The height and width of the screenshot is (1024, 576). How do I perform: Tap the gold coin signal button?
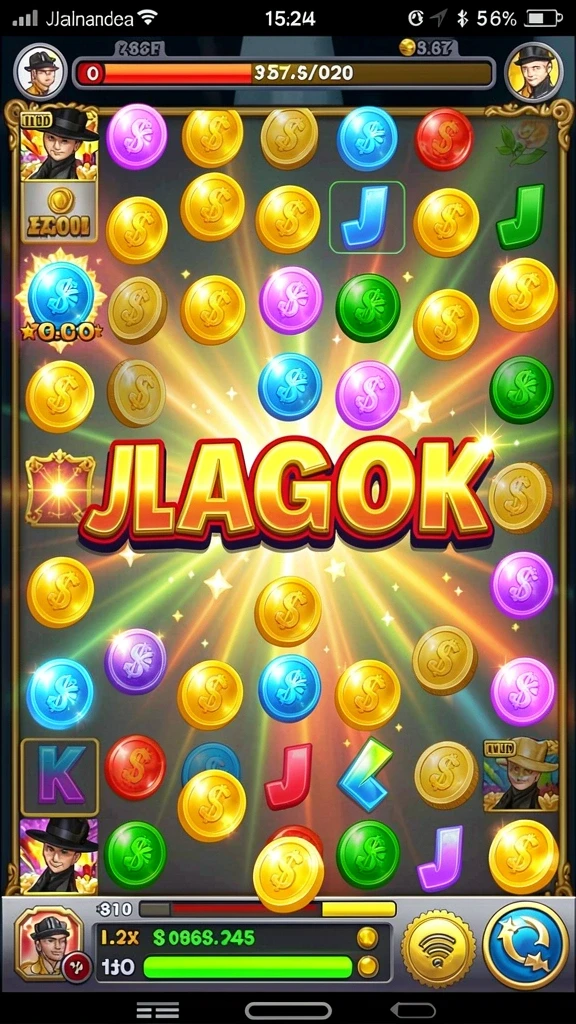[439, 948]
